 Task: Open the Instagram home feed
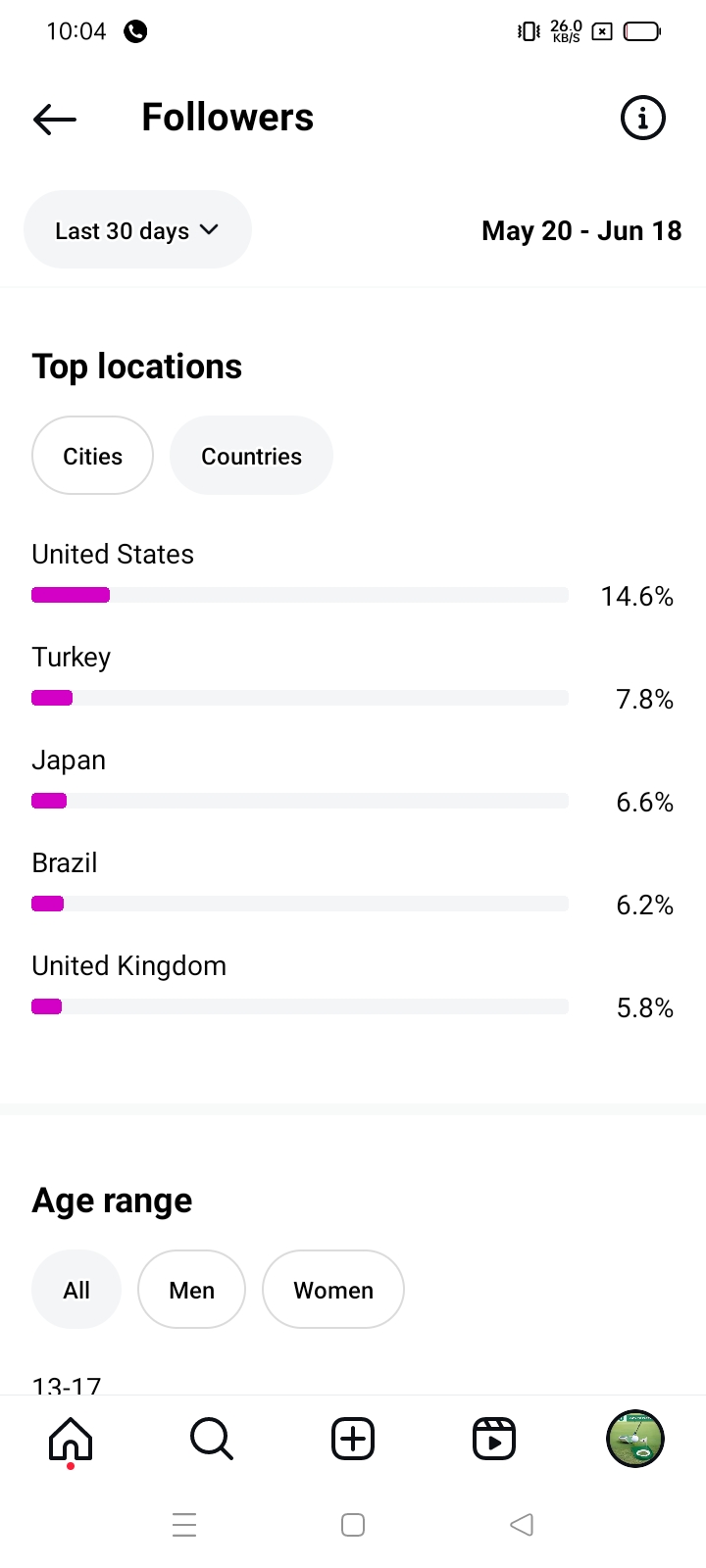[70, 1439]
